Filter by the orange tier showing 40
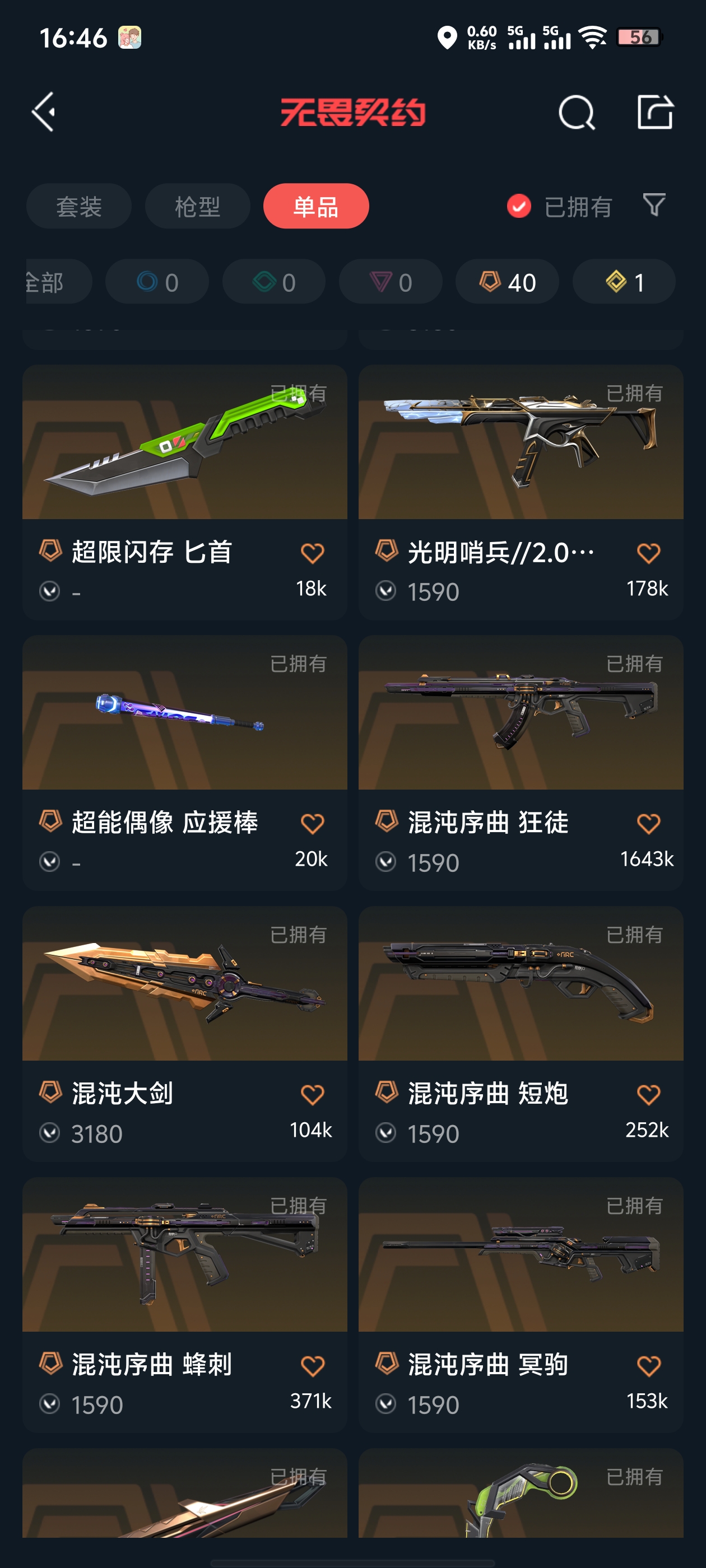Viewport: 706px width, 1568px height. tap(507, 282)
